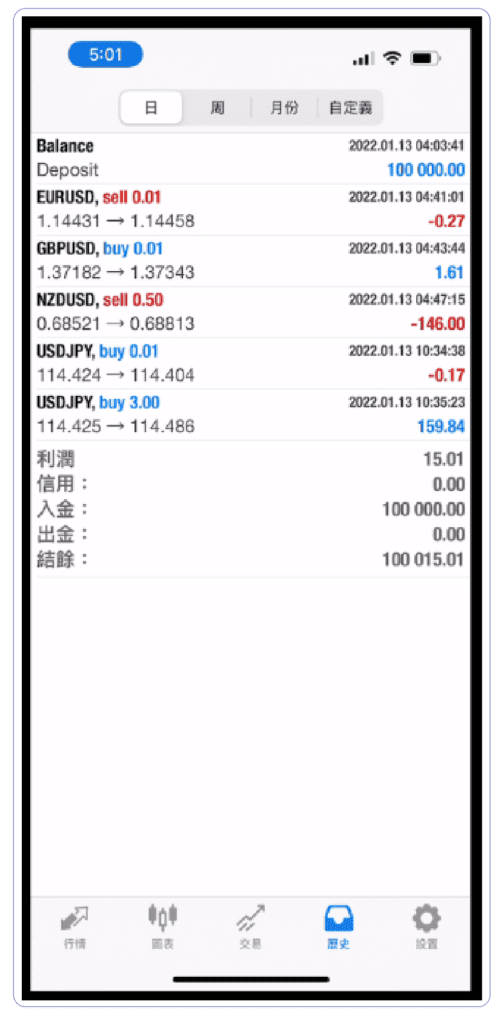Open the 圖表 charts tab
The height and width of the screenshot is (1024, 504).
tap(163, 927)
